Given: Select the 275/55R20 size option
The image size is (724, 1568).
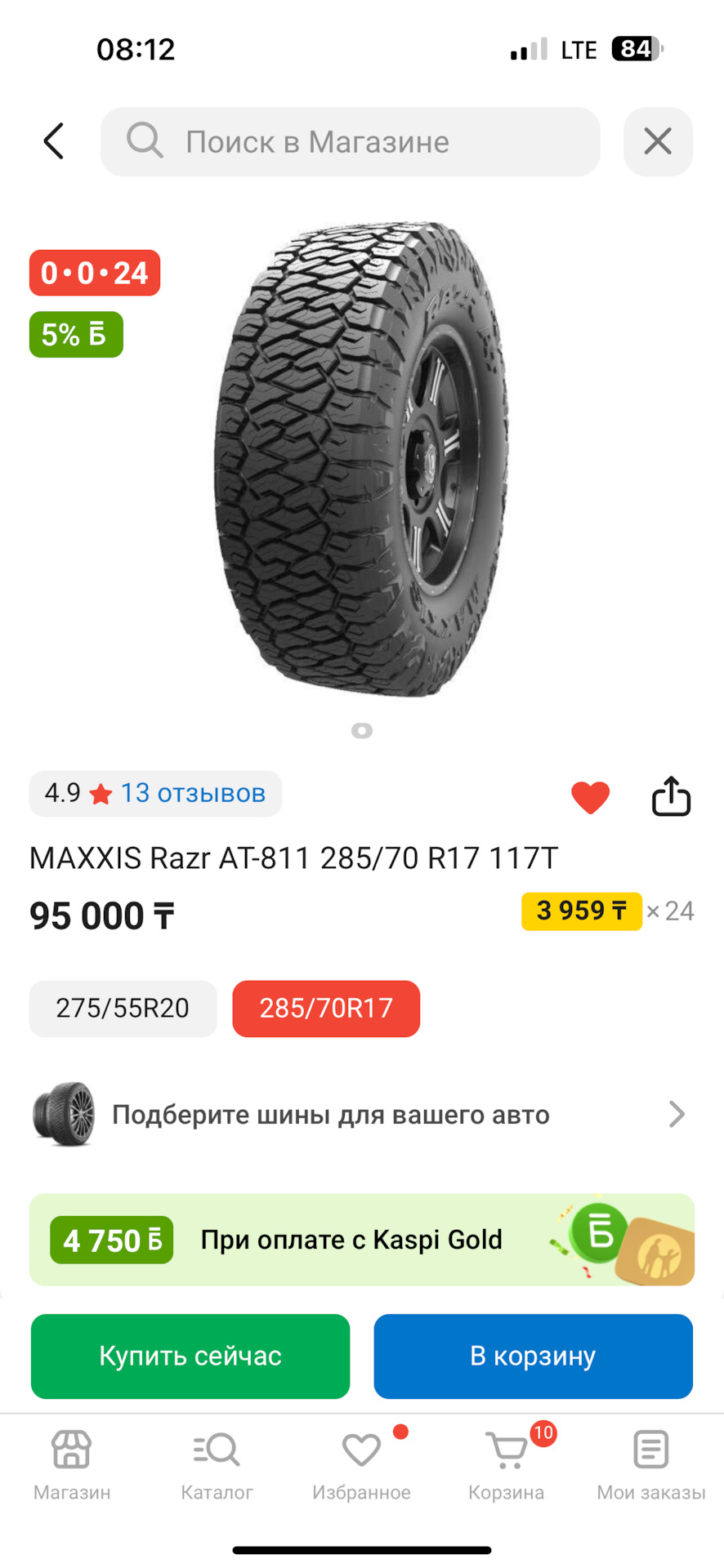Looking at the screenshot, I should pyautogui.click(x=123, y=1009).
